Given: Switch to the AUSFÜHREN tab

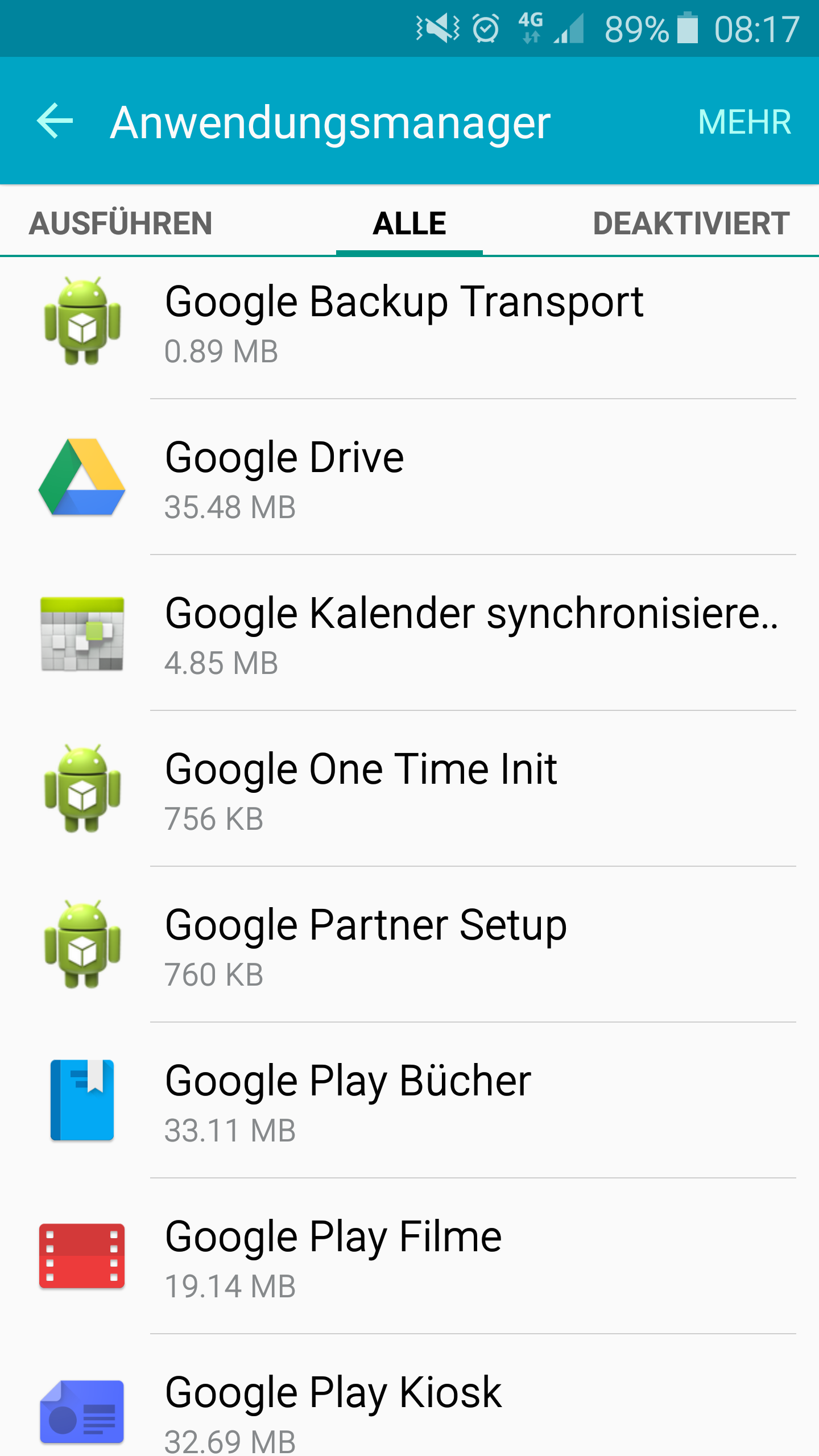Looking at the screenshot, I should pyautogui.click(x=121, y=223).
